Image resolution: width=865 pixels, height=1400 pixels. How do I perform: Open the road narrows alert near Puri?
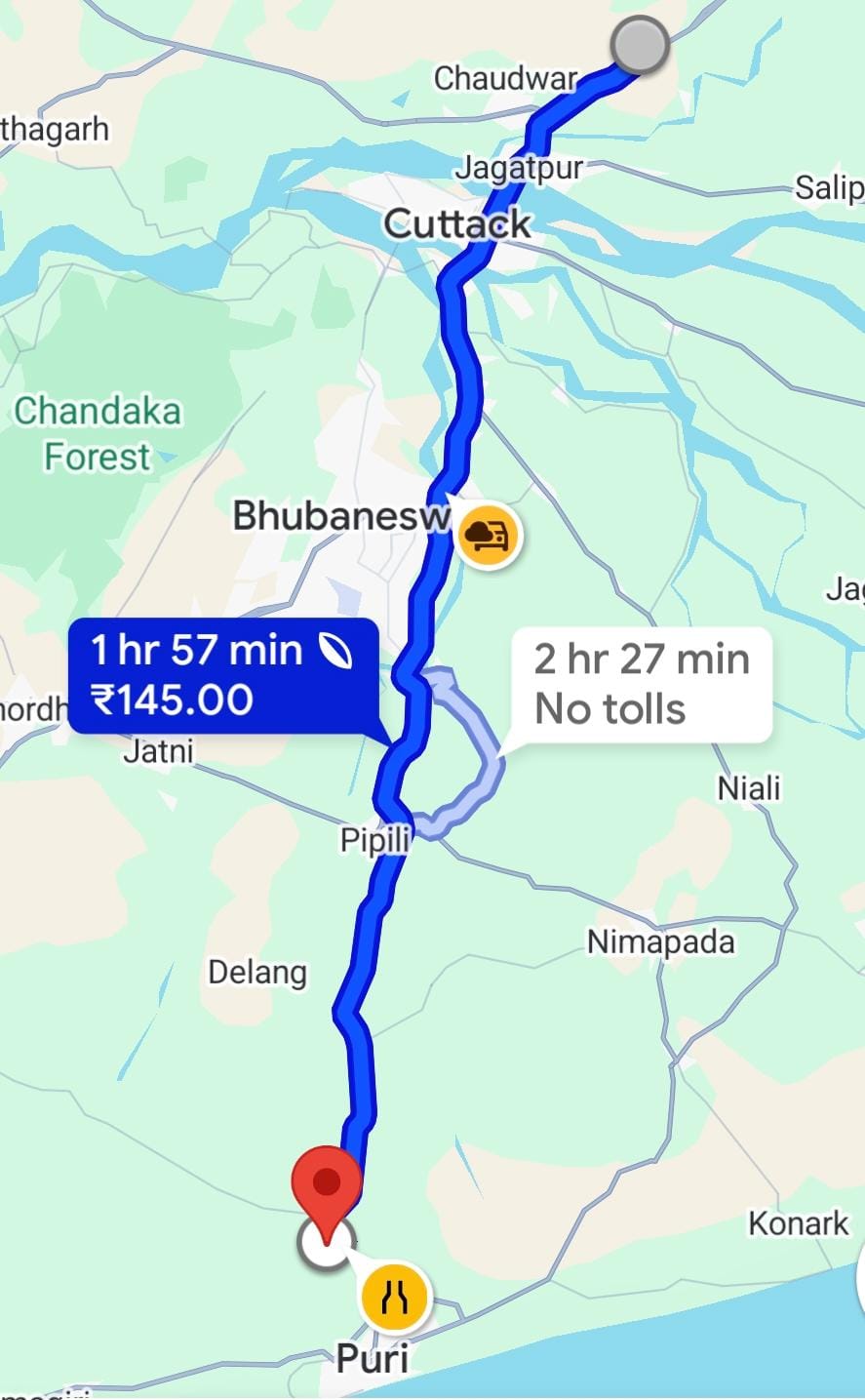coord(396,1297)
